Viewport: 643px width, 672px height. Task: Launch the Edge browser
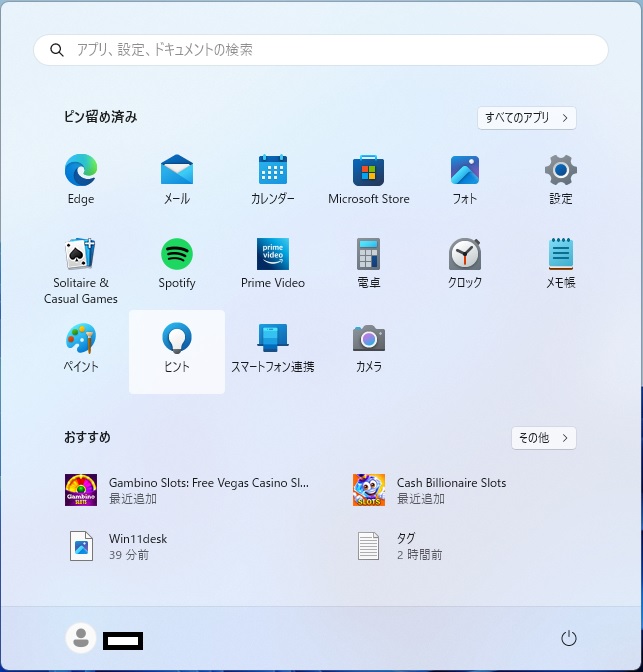[81, 179]
